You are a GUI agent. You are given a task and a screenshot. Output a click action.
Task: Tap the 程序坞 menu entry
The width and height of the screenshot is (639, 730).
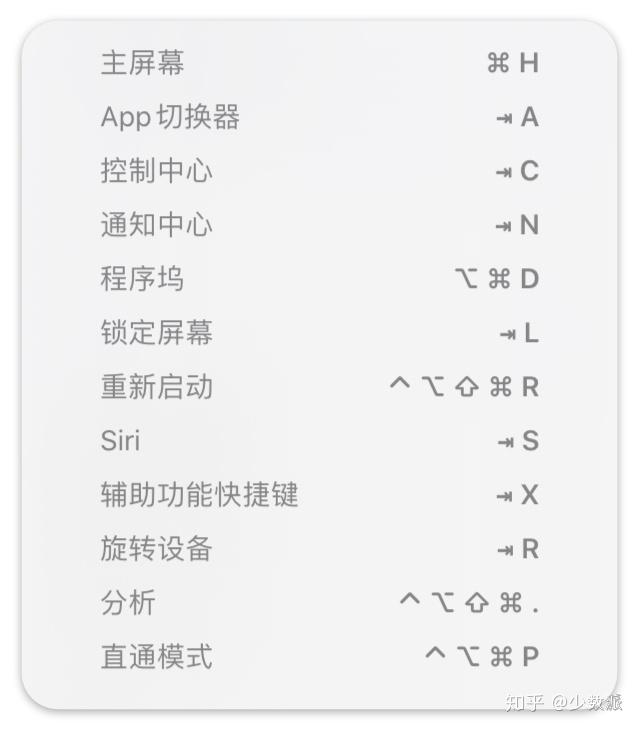pos(143,279)
